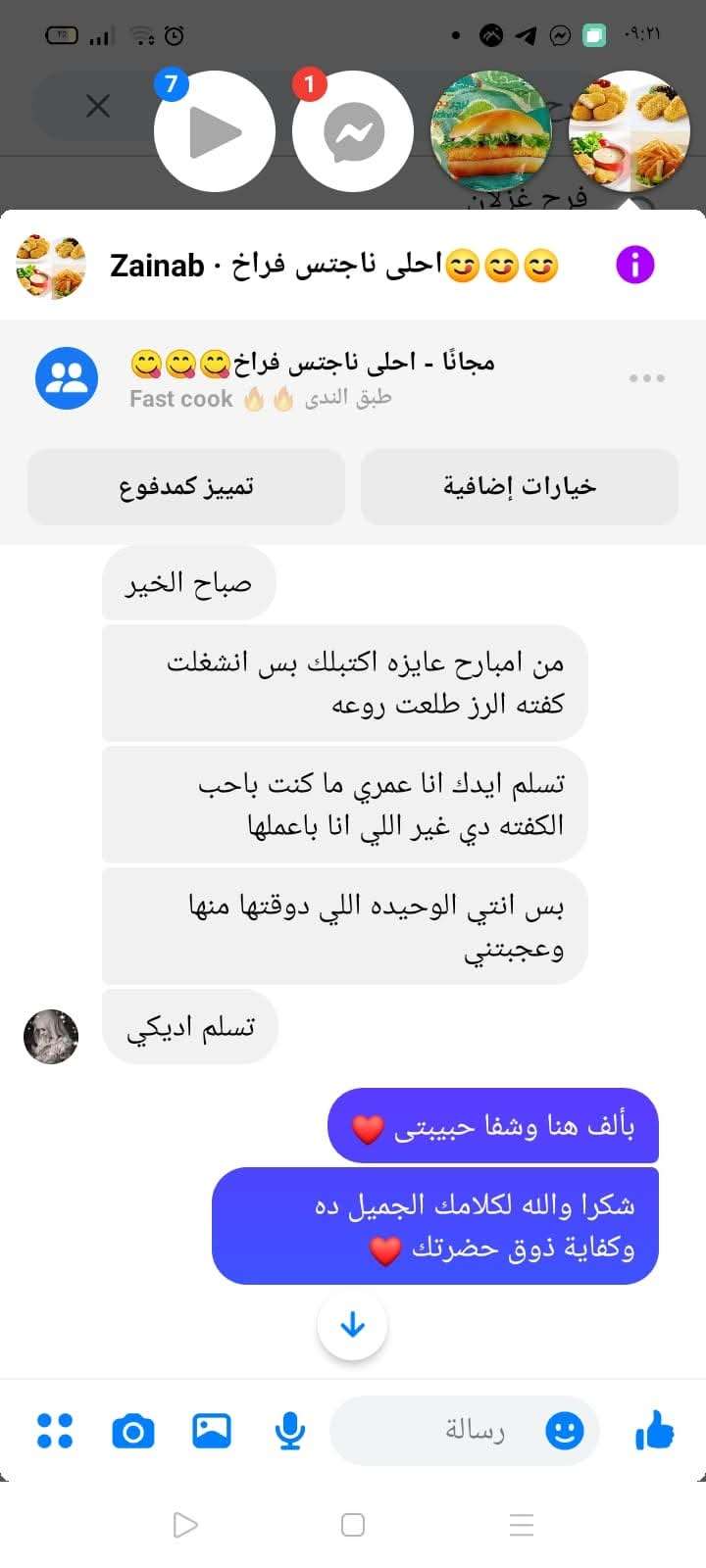The image size is (706, 1568).
Task: Jump to the latest messages with the down arrow
Action: [x=353, y=1326]
